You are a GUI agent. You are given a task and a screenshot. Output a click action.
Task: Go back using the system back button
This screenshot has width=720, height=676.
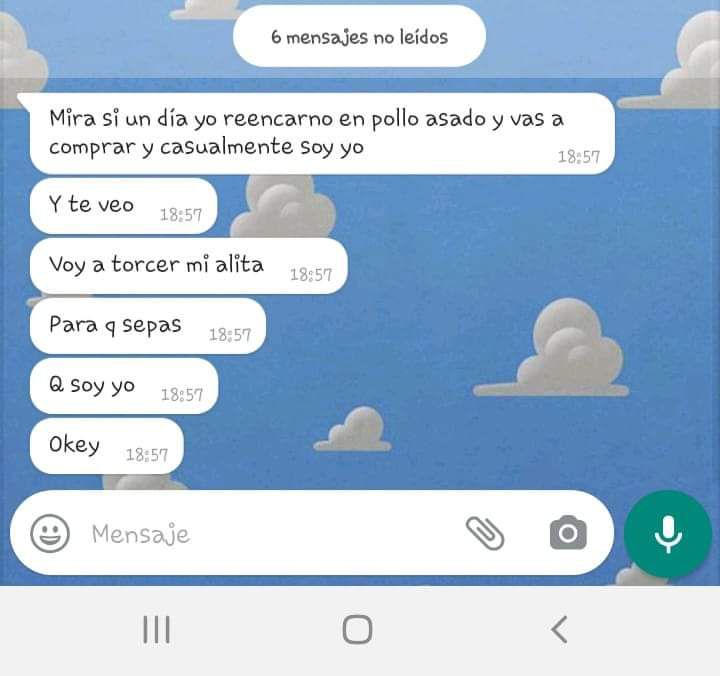tap(559, 629)
